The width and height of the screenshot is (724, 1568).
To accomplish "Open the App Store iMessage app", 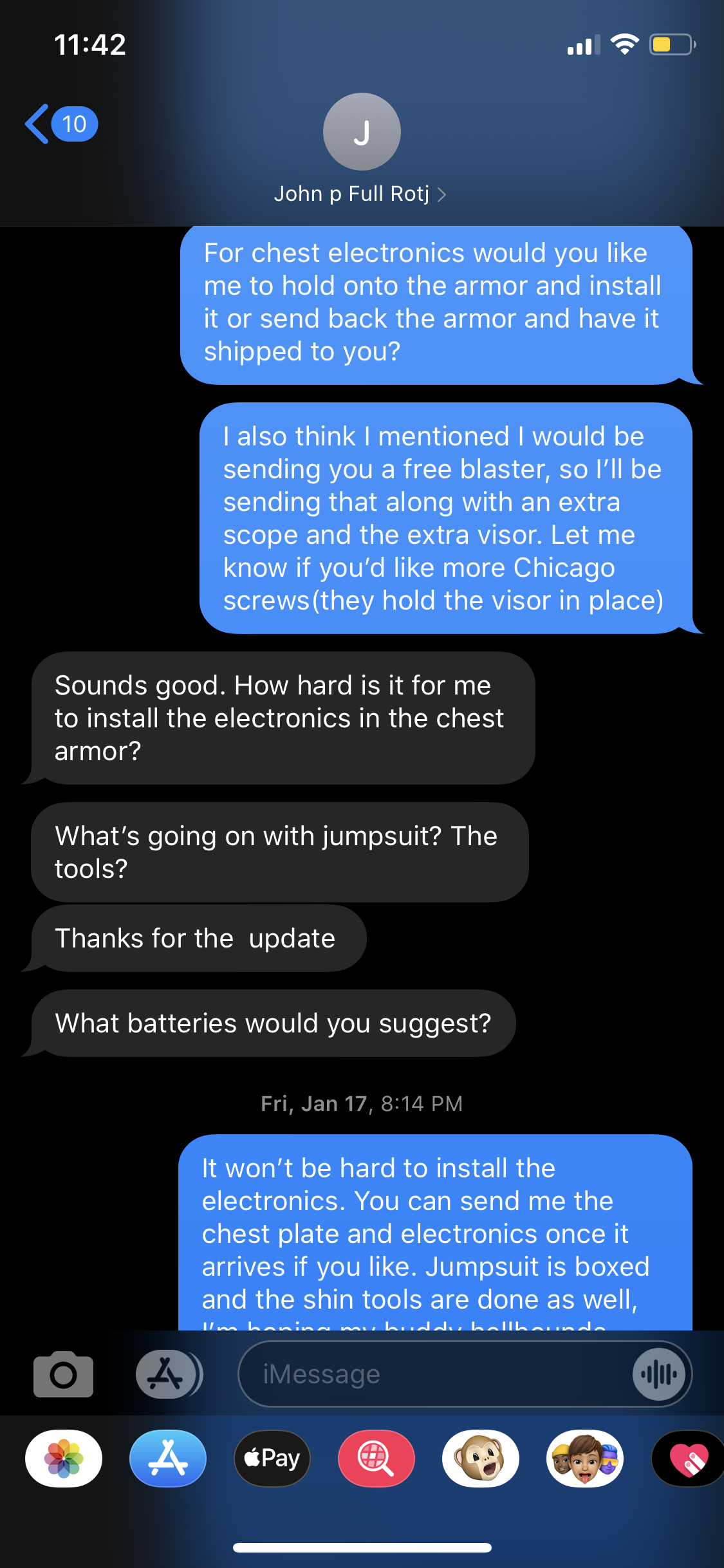I will click(168, 1459).
